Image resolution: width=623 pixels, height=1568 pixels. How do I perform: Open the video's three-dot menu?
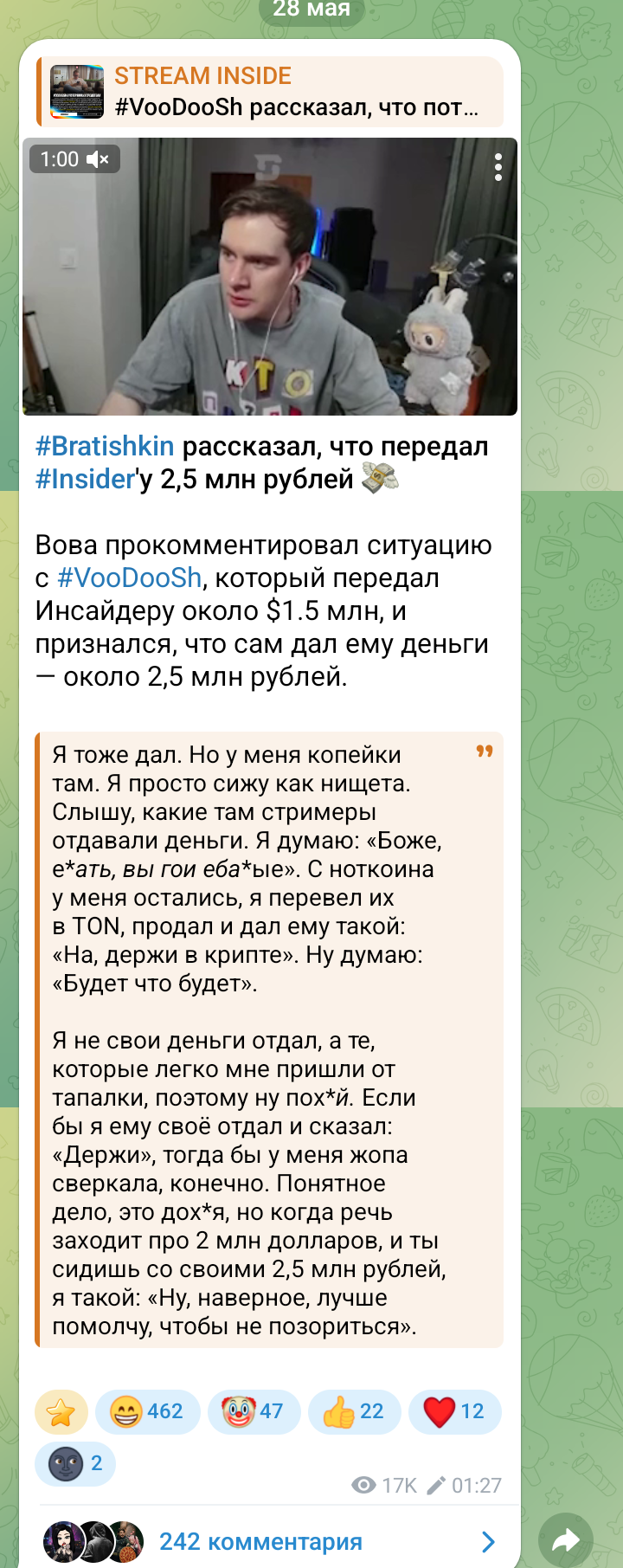coord(498,167)
